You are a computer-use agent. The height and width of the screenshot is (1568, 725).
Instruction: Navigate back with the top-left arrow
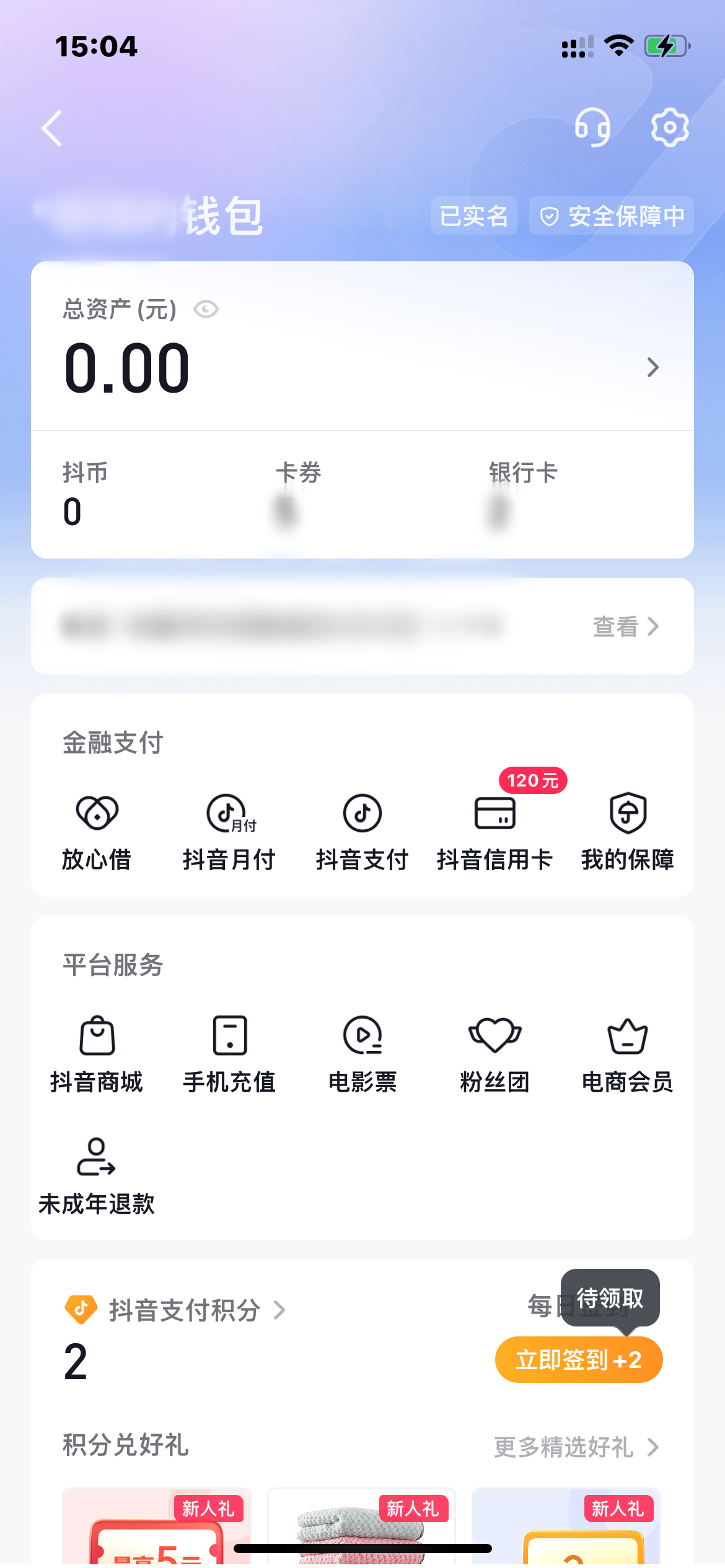click(x=52, y=128)
